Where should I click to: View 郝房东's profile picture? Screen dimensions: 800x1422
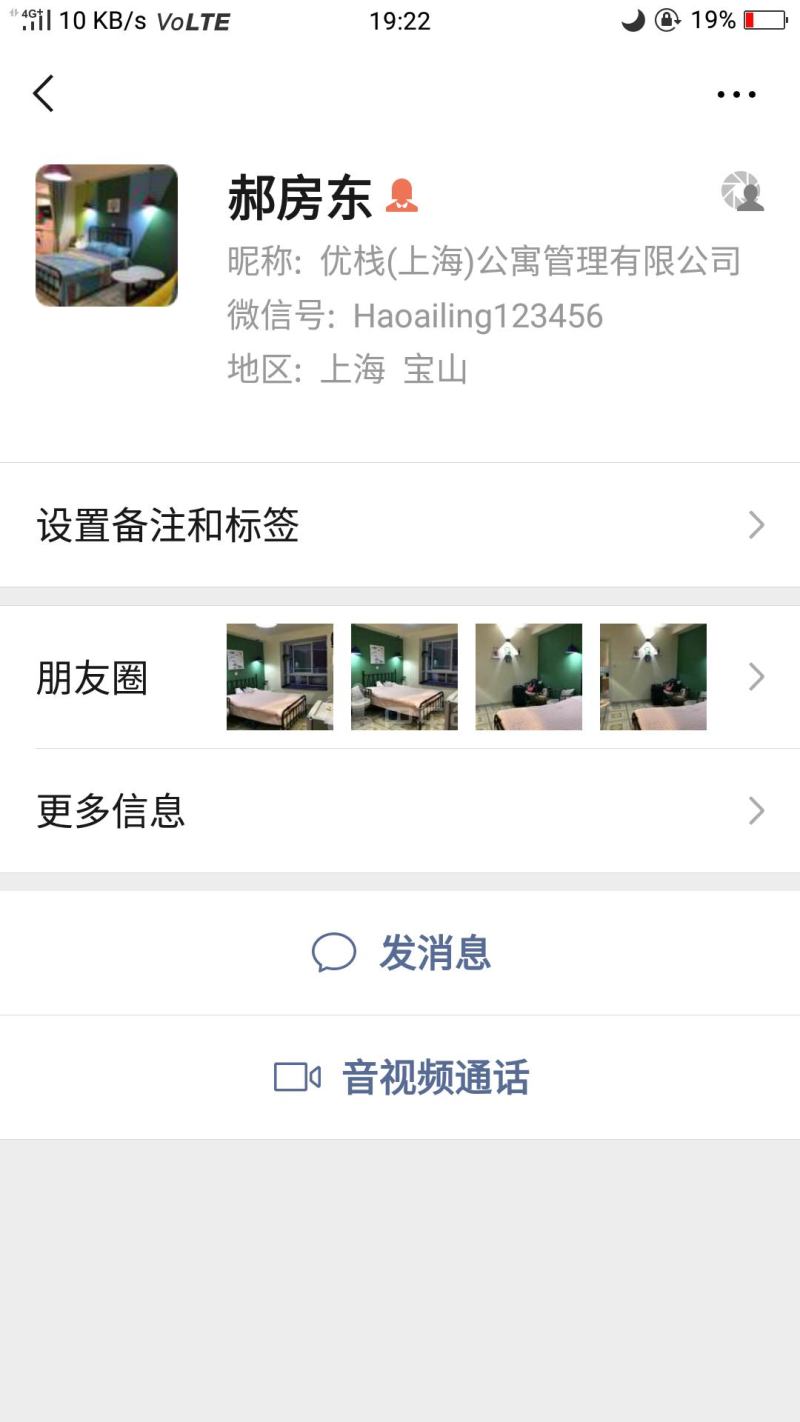[107, 236]
